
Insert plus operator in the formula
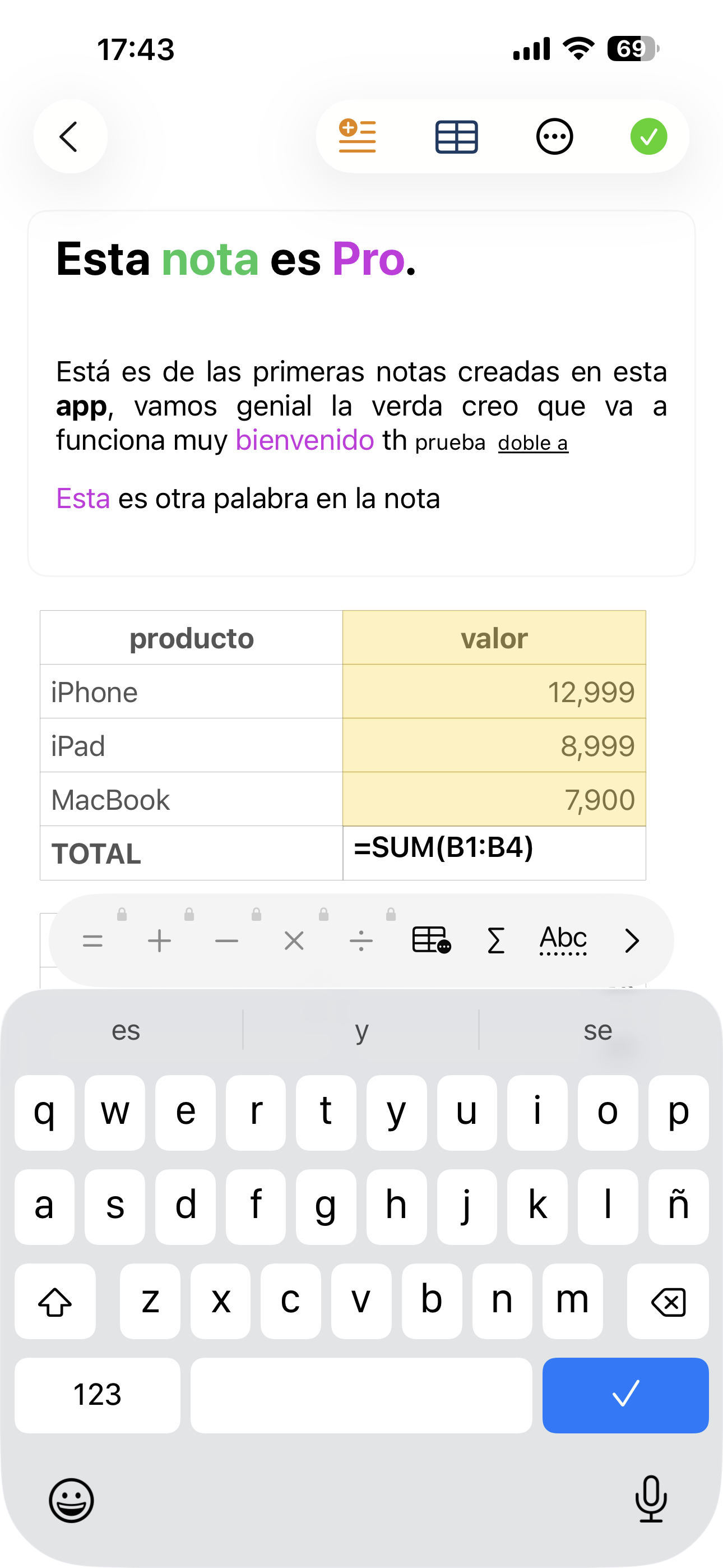pyautogui.click(x=160, y=941)
